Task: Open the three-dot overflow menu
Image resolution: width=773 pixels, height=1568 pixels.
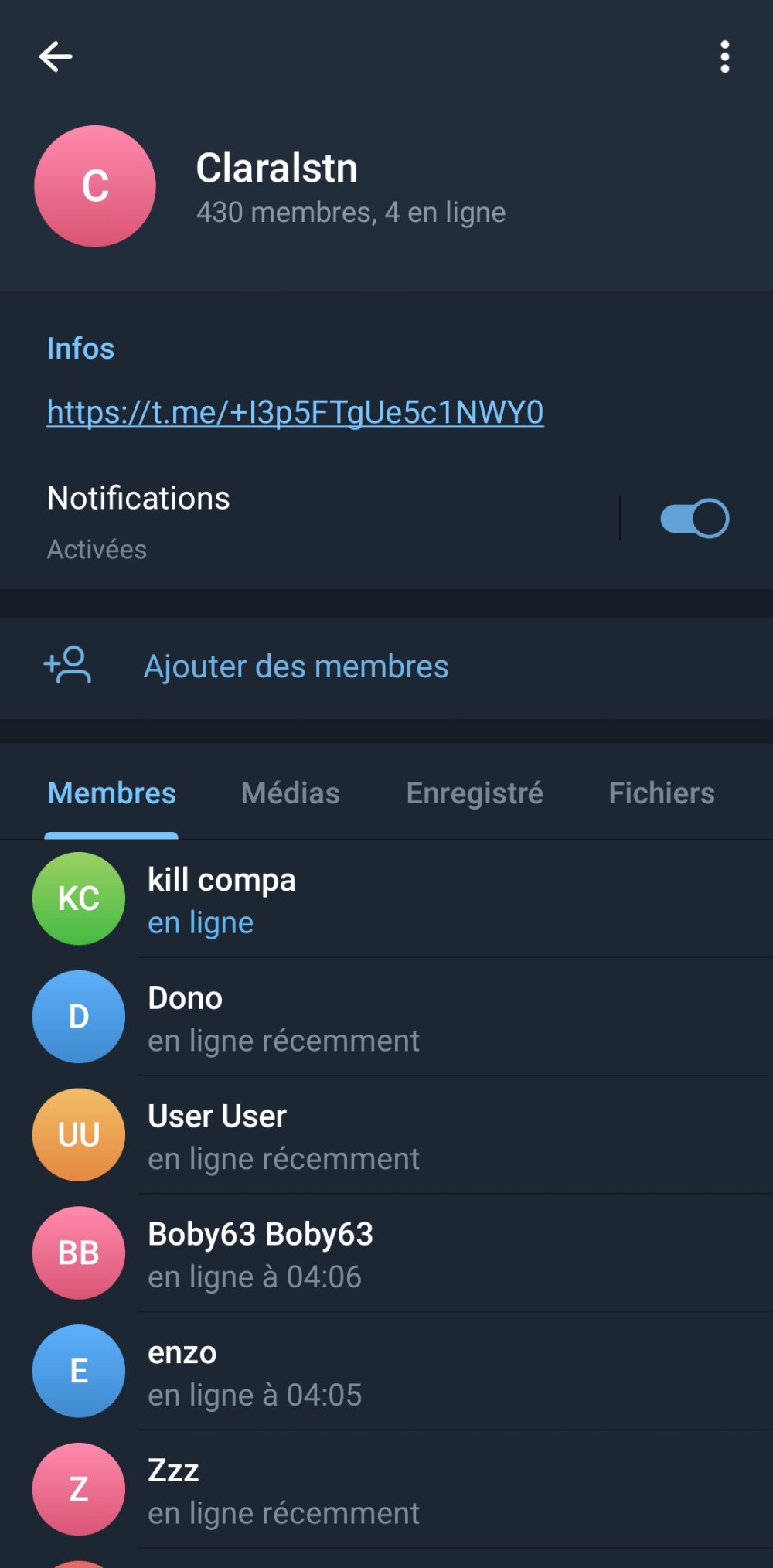Action: pos(724,56)
